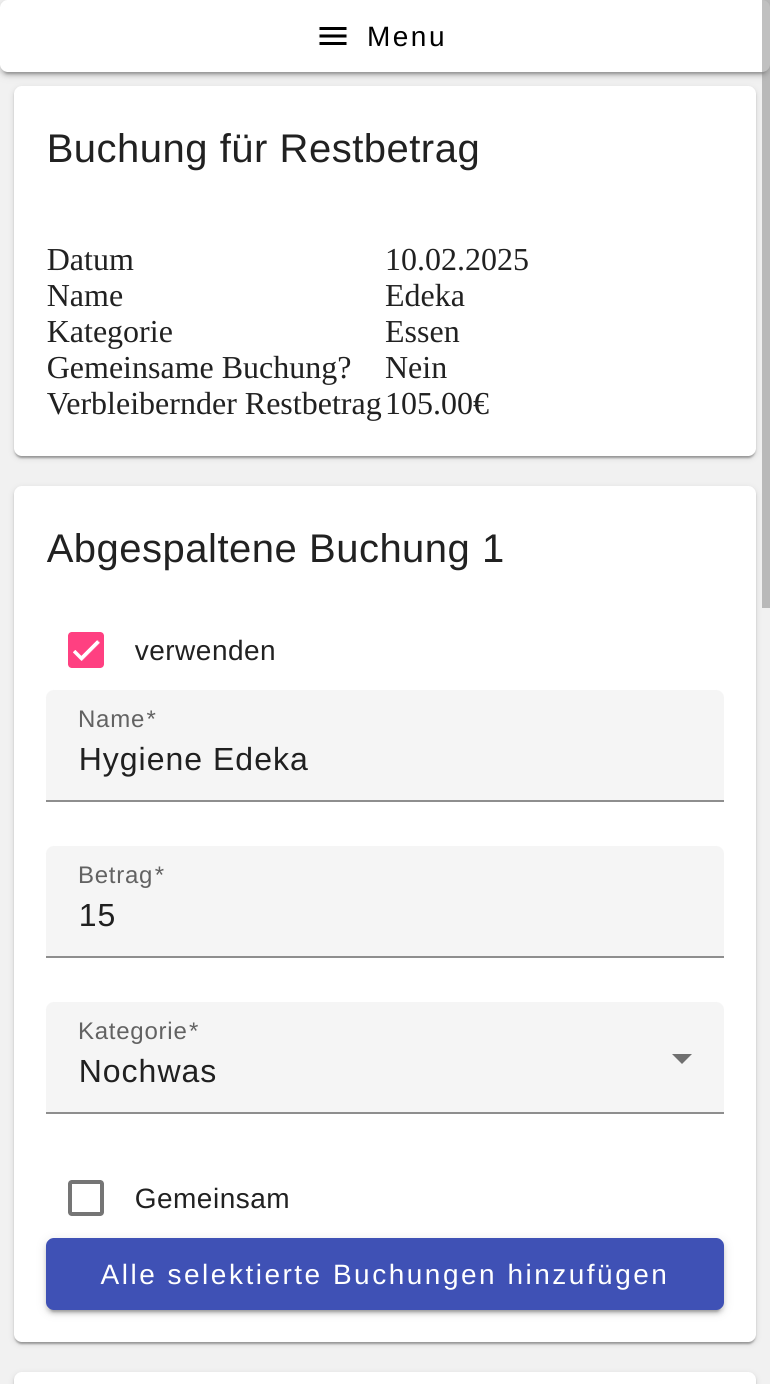Click the Essen Kategorie value
The height and width of the screenshot is (1384, 770).
coord(422,332)
